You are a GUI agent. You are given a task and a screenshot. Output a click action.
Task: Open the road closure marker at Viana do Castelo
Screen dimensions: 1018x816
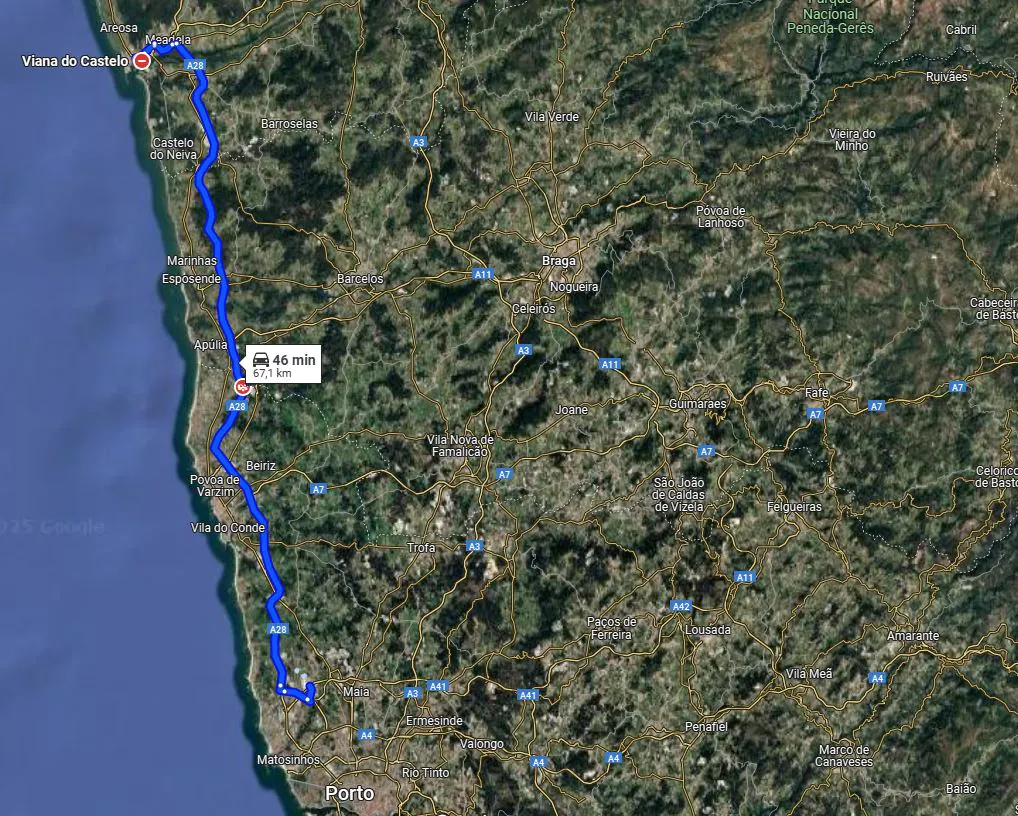pos(142,61)
